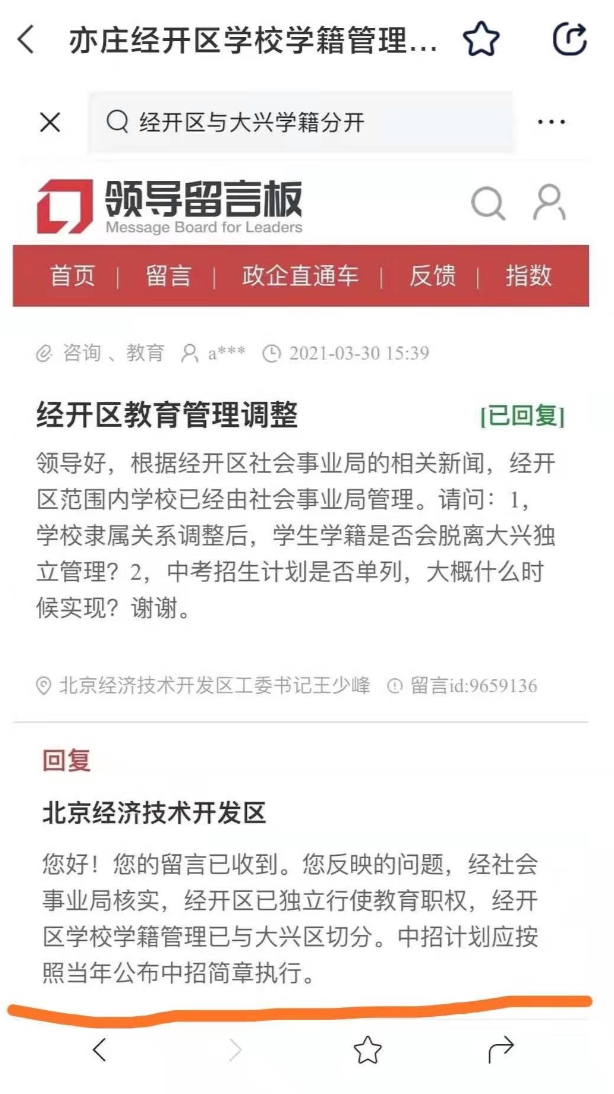614x1094 pixels.
Task: Go back using the top-left arrow
Action: point(25,40)
